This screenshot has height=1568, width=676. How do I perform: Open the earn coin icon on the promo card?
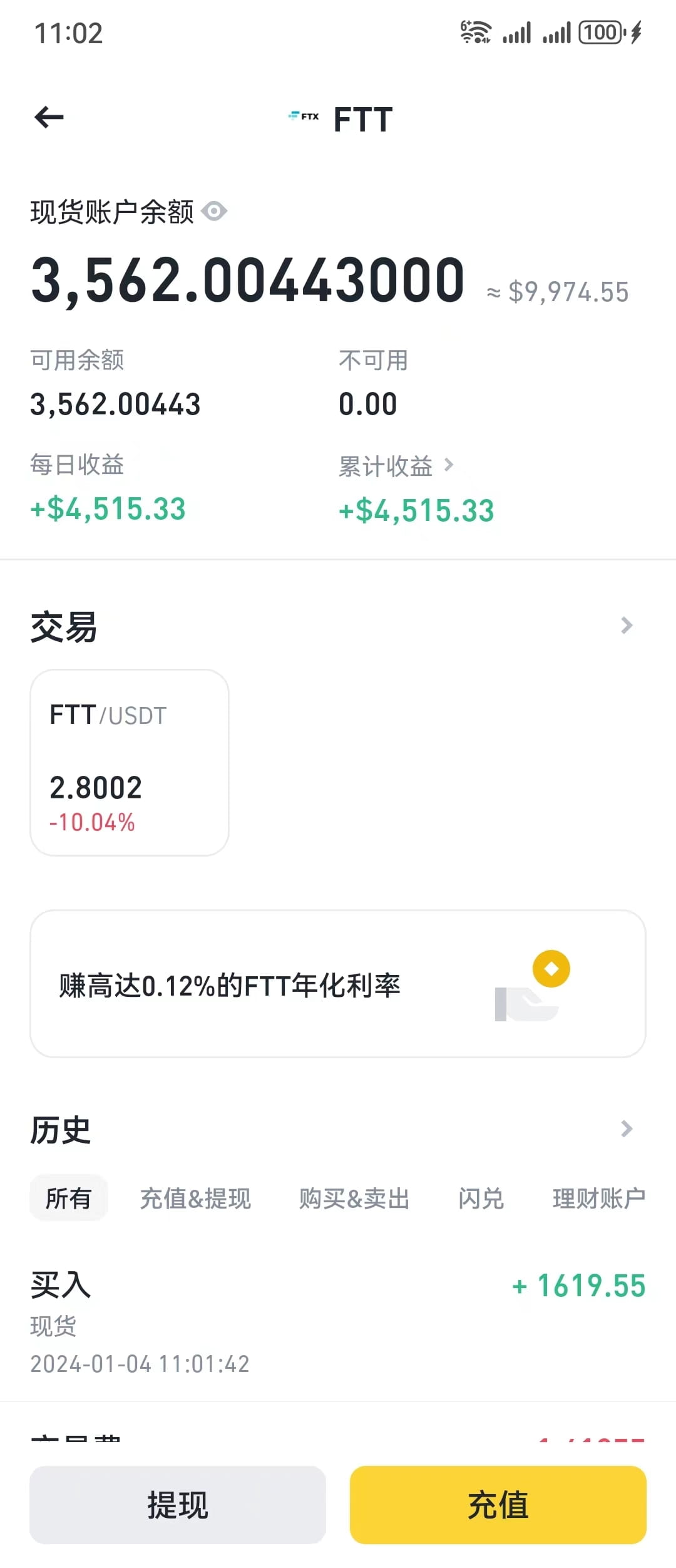[551, 970]
